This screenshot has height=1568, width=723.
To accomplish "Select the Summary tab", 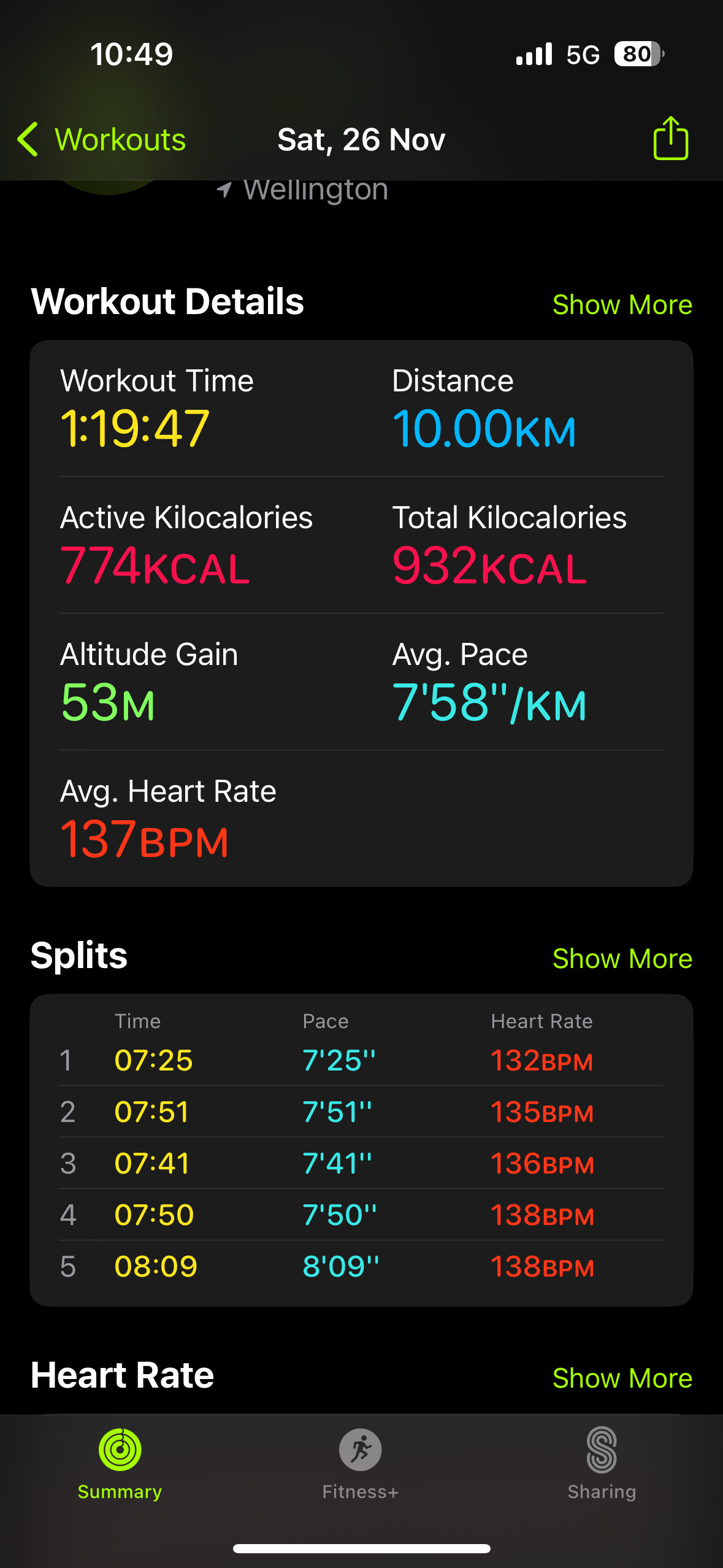I will (120, 1464).
